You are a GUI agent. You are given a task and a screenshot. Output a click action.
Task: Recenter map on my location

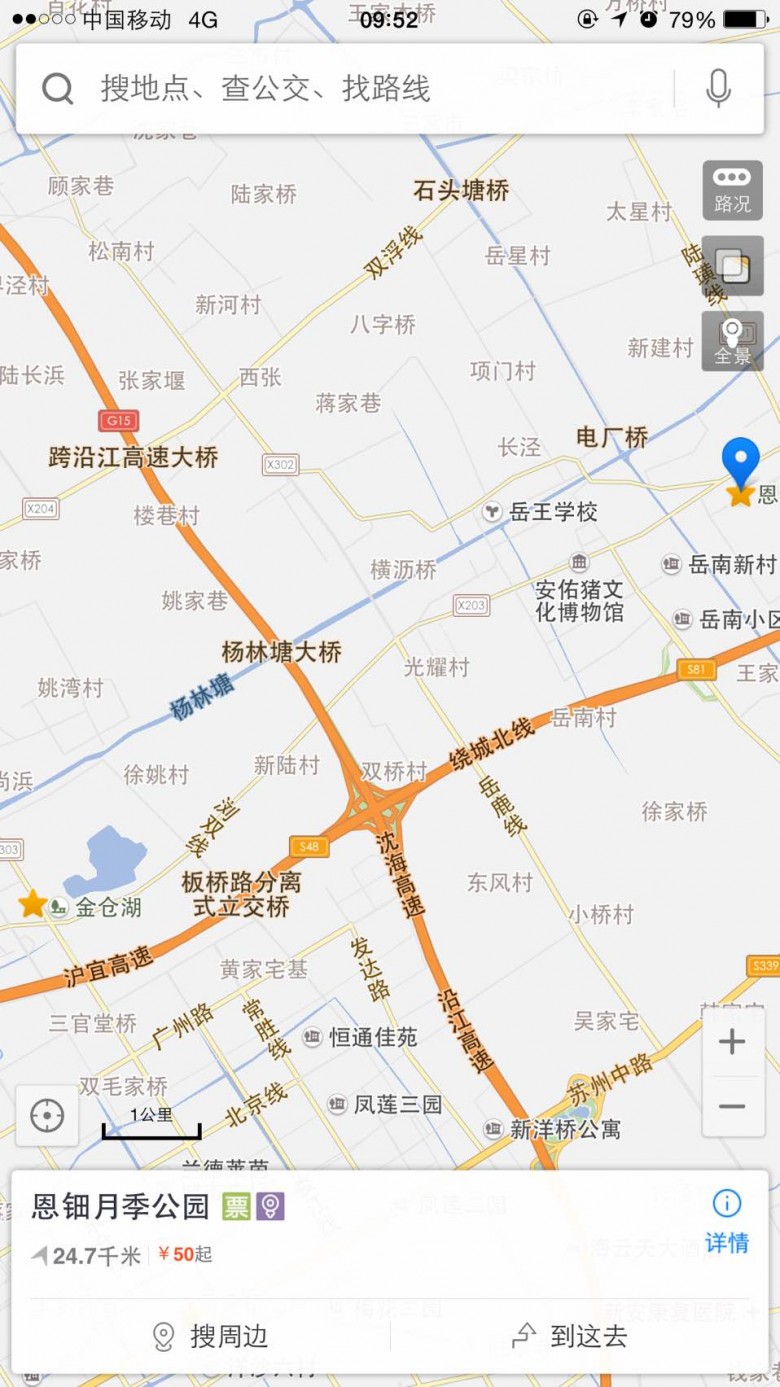click(x=47, y=1115)
